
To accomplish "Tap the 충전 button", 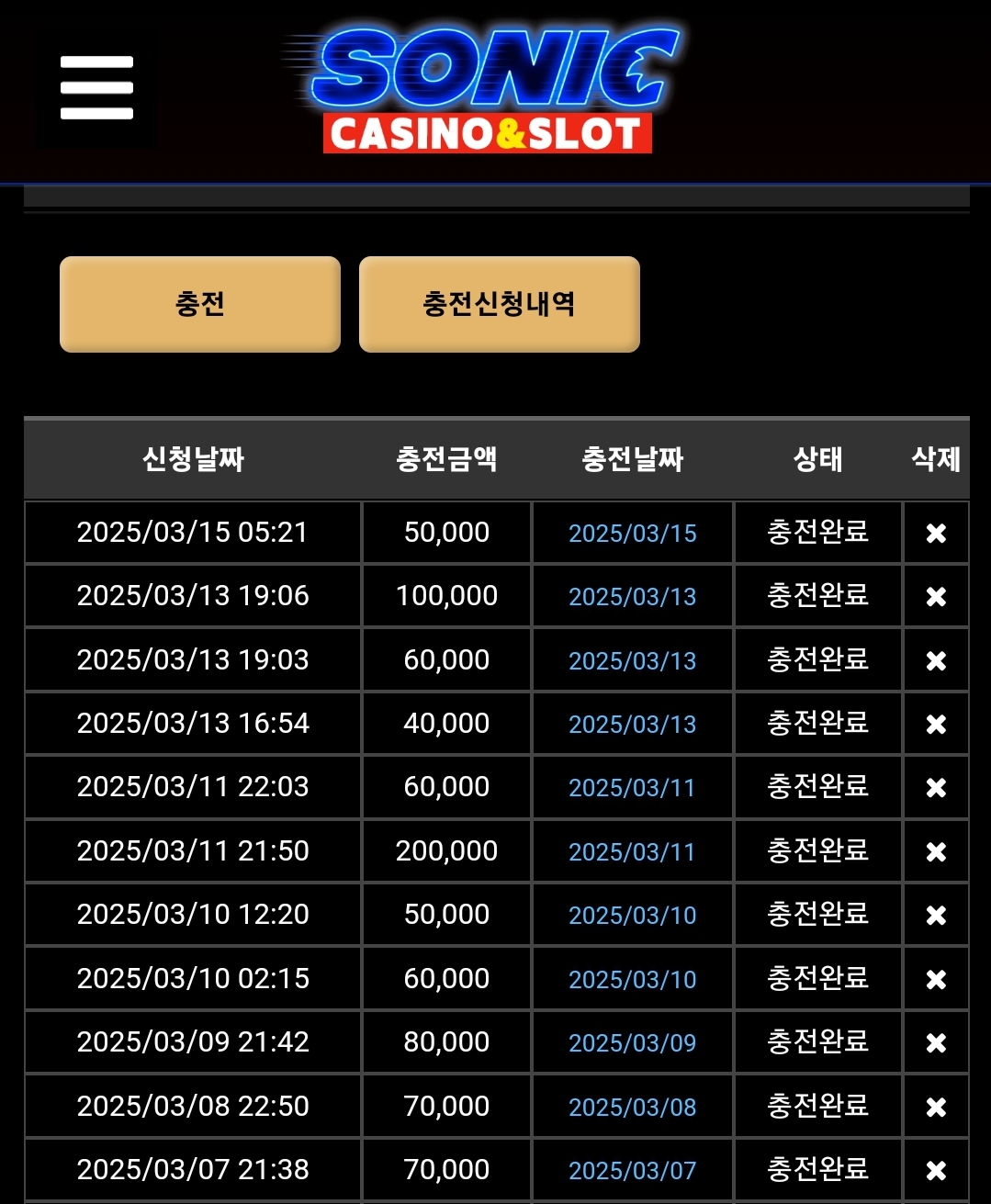I will click(x=200, y=304).
